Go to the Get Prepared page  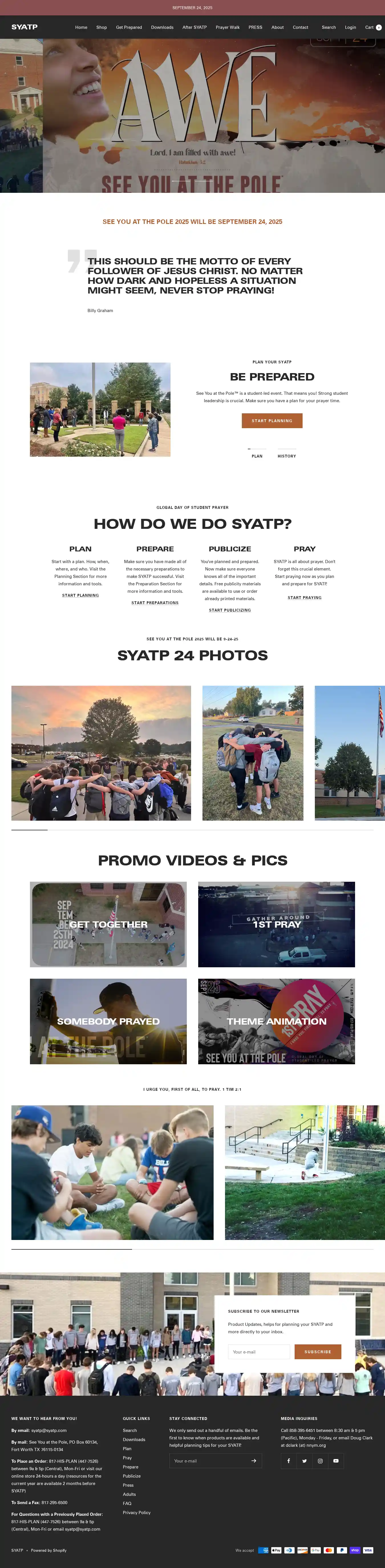(x=129, y=27)
